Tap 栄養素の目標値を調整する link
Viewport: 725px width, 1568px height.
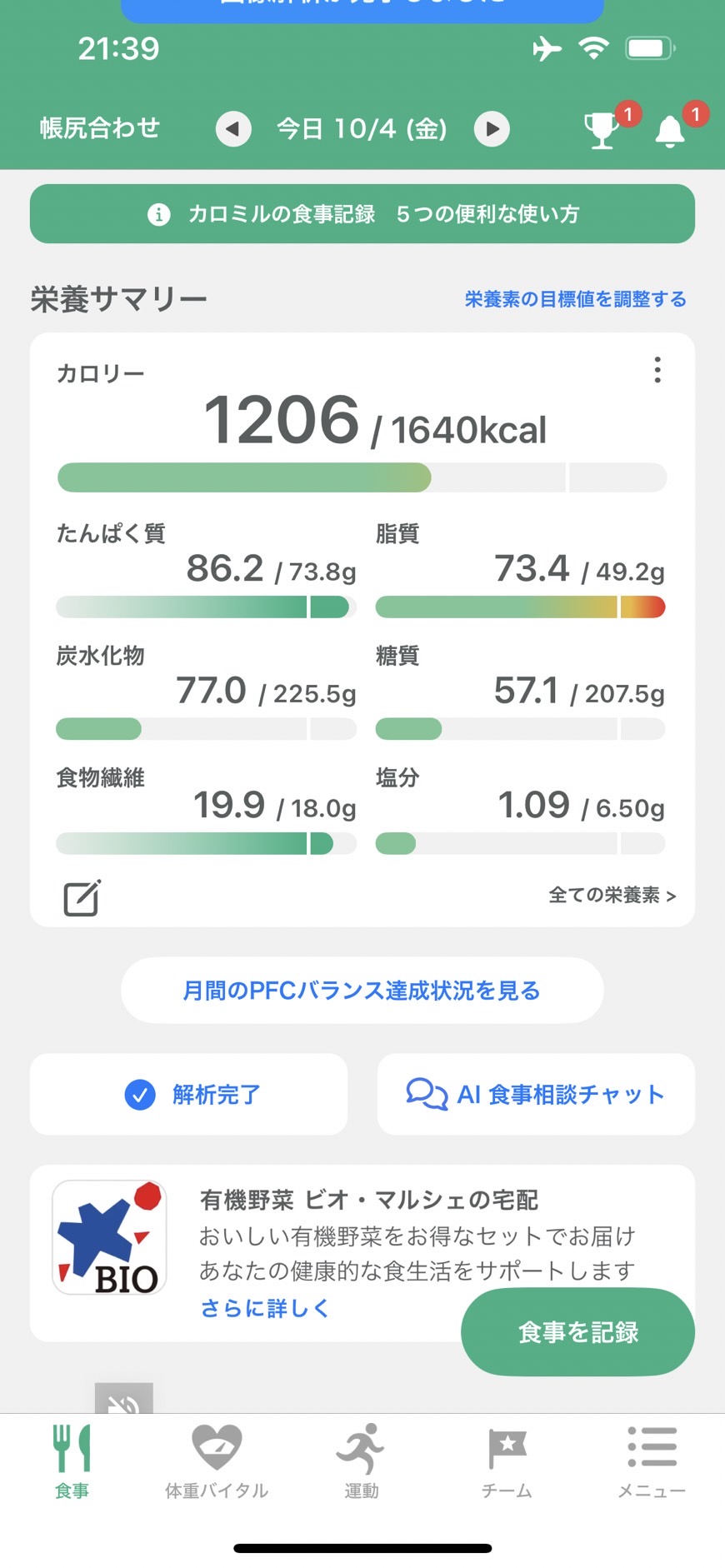tap(575, 299)
